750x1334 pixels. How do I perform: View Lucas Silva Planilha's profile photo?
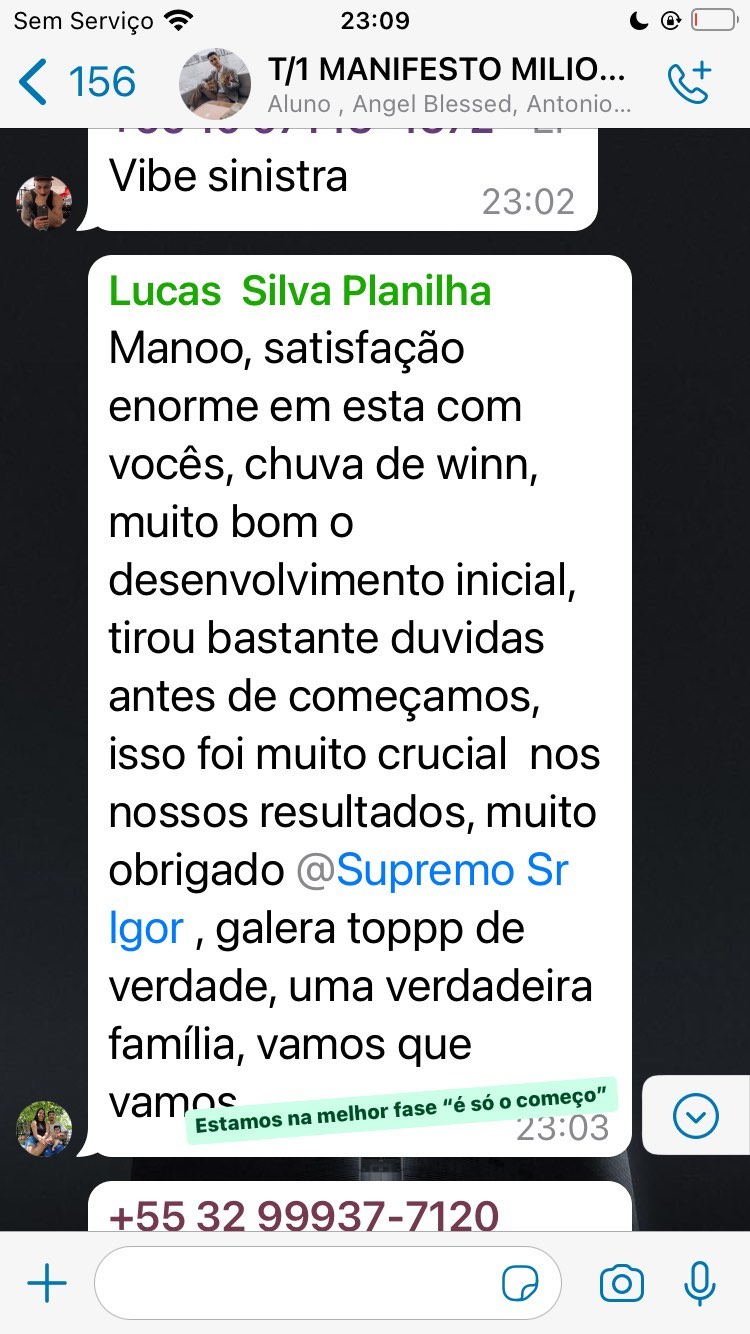pos(44,1129)
